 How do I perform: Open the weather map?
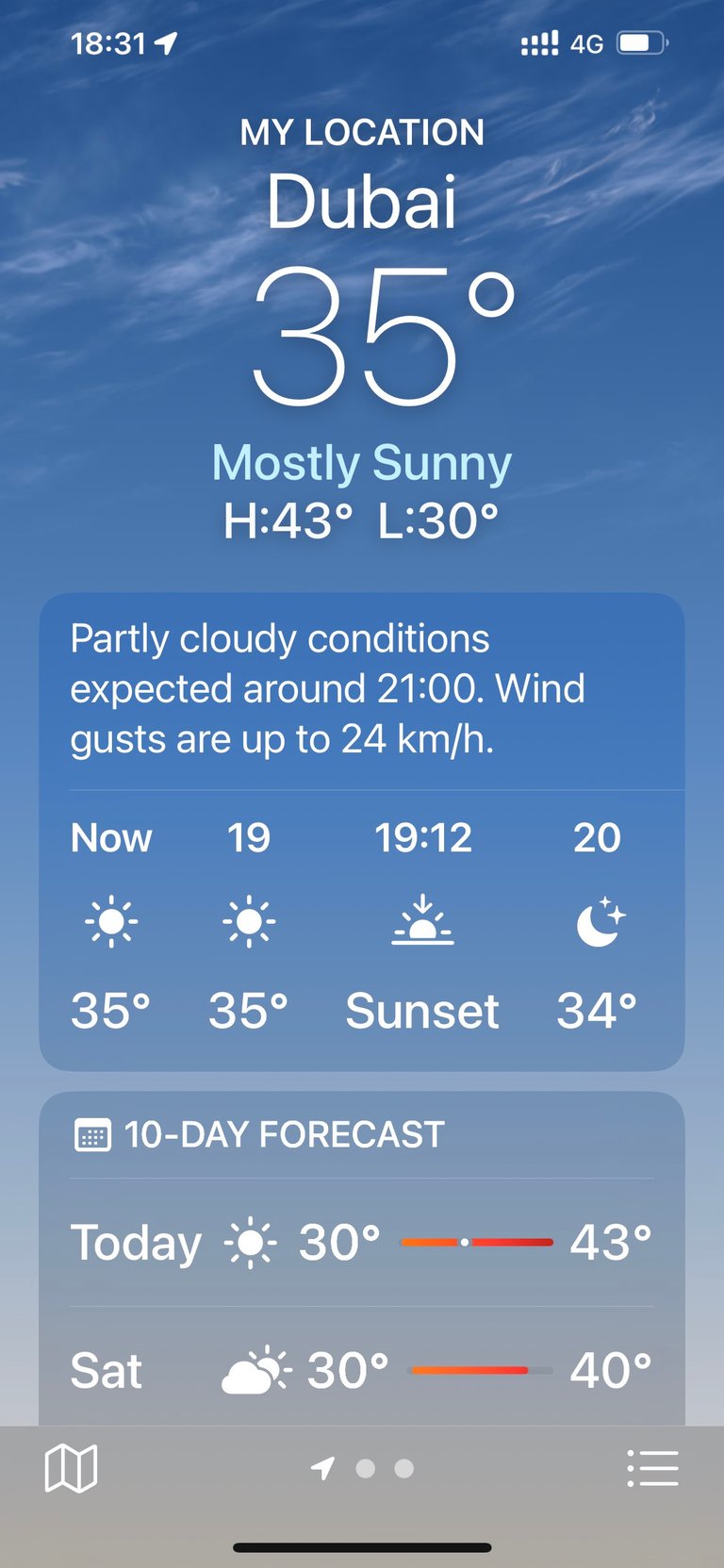(x=71, y=1468)
